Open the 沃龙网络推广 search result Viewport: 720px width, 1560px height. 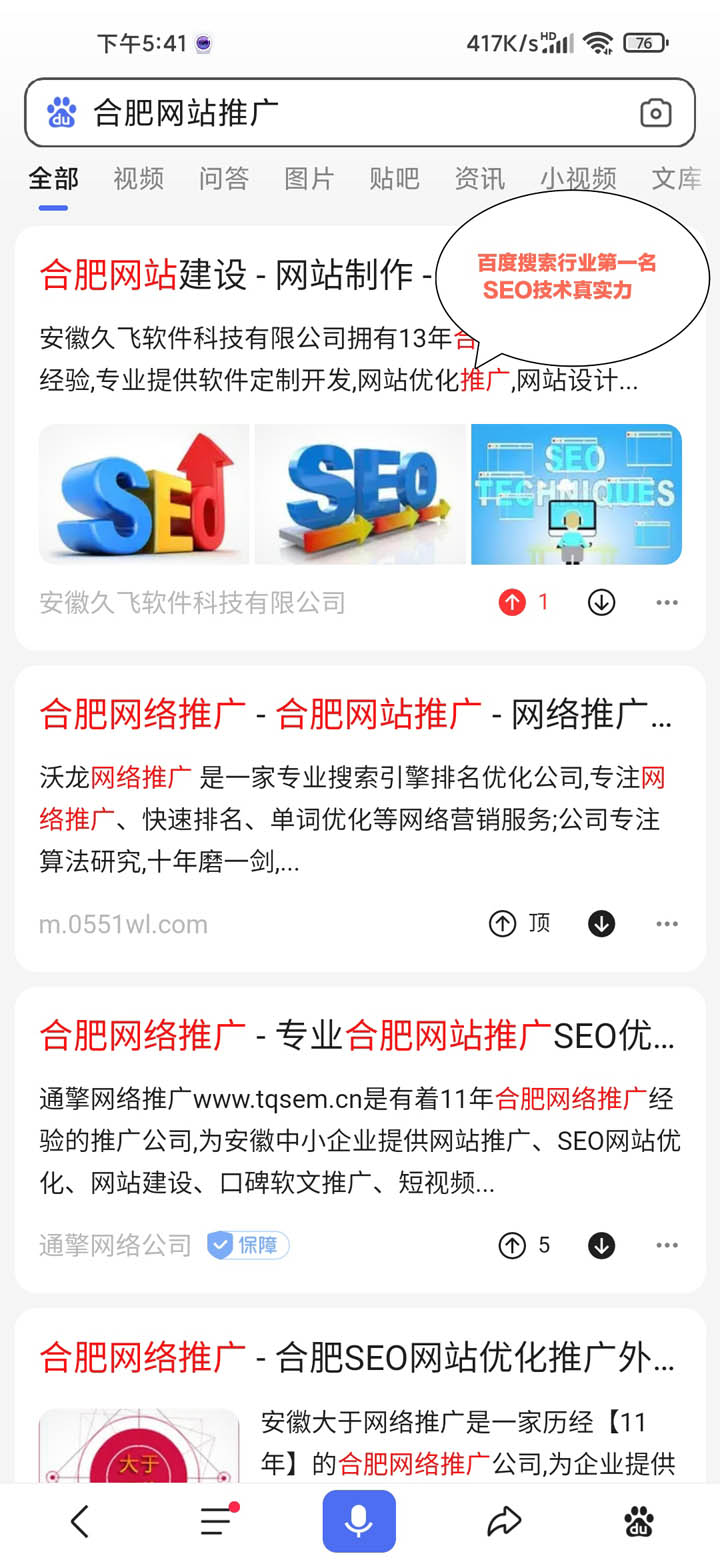click(x=355, y=715)
